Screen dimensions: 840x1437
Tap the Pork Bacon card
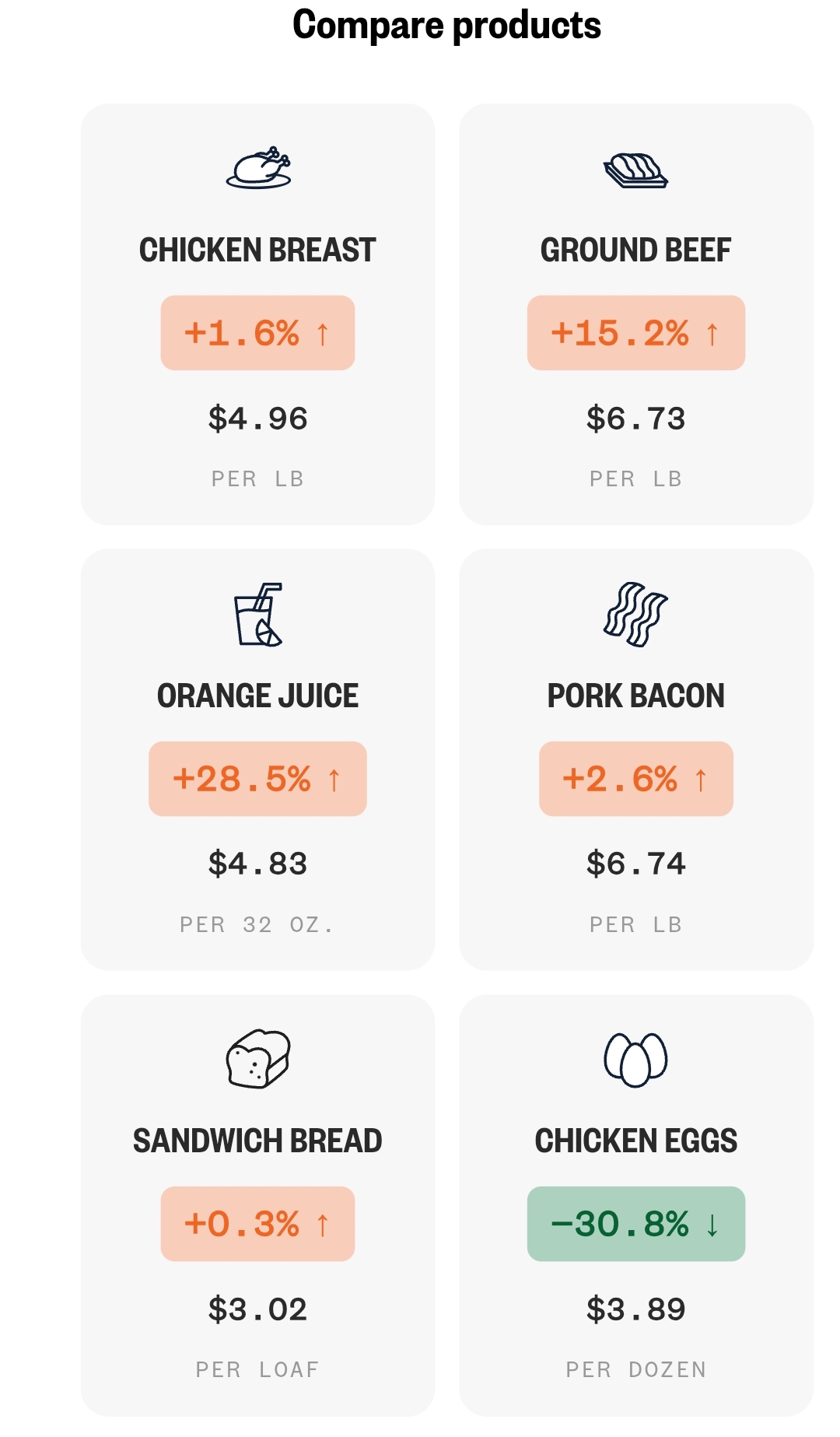tap(635, 759)
